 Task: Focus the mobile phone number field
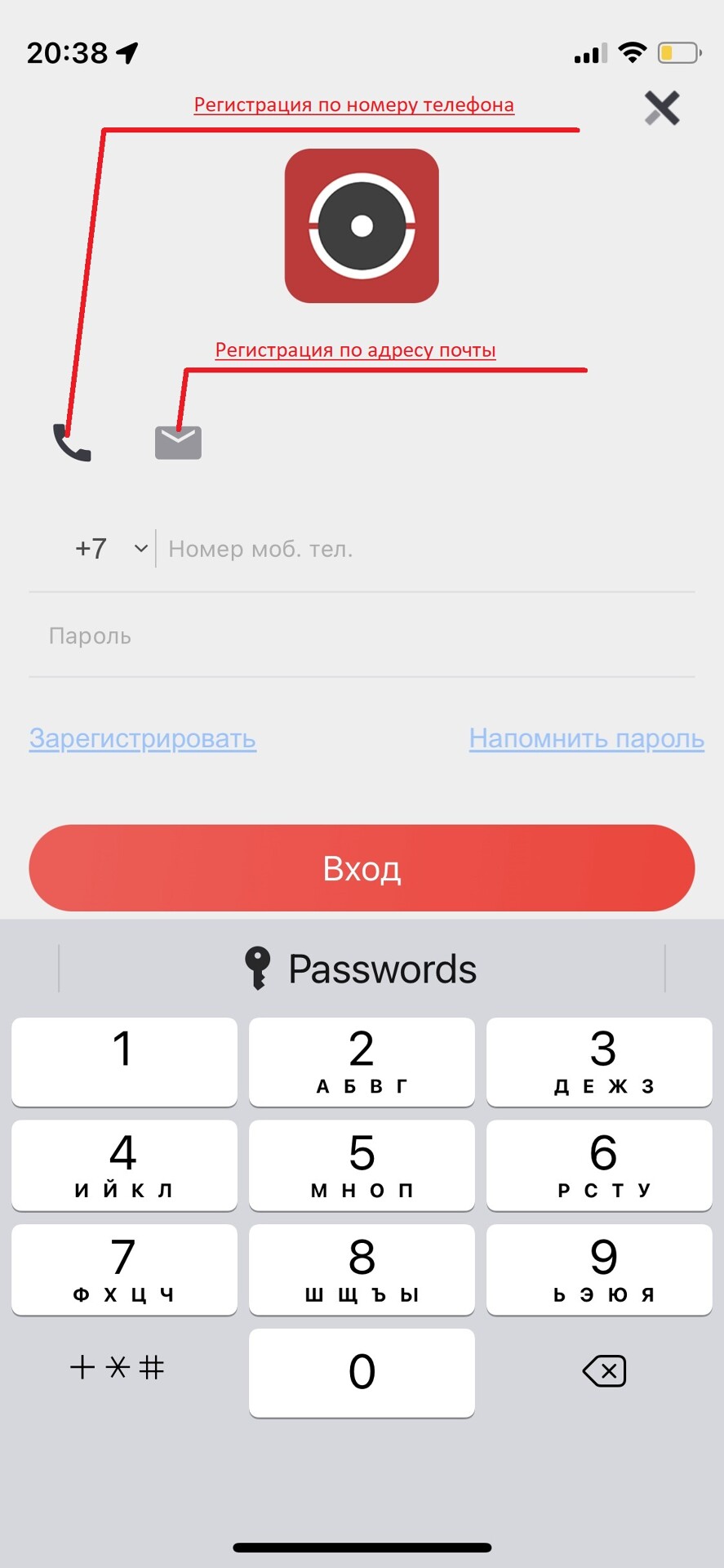pyautogui.click(x=424, y=549)
